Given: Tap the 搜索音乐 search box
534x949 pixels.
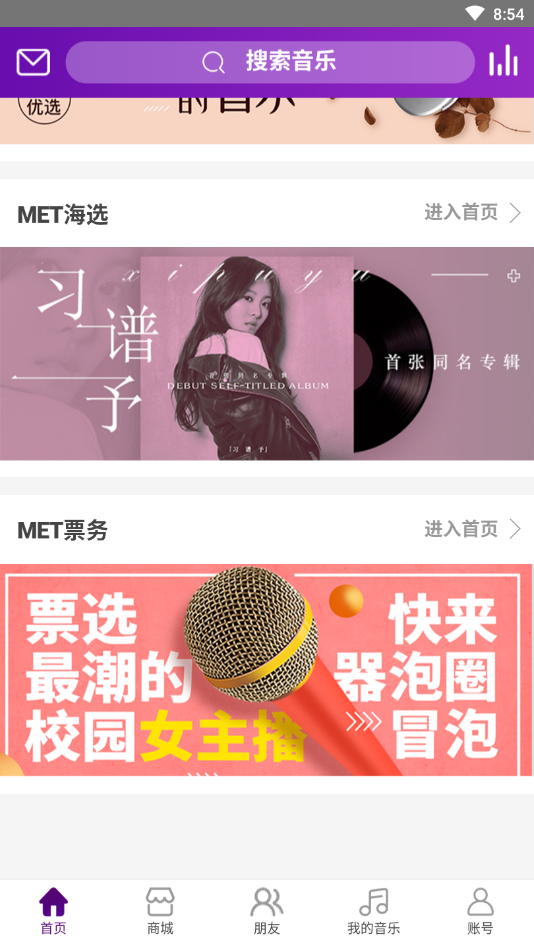Looking at the screenshot, I should click(x=270, y=62).
